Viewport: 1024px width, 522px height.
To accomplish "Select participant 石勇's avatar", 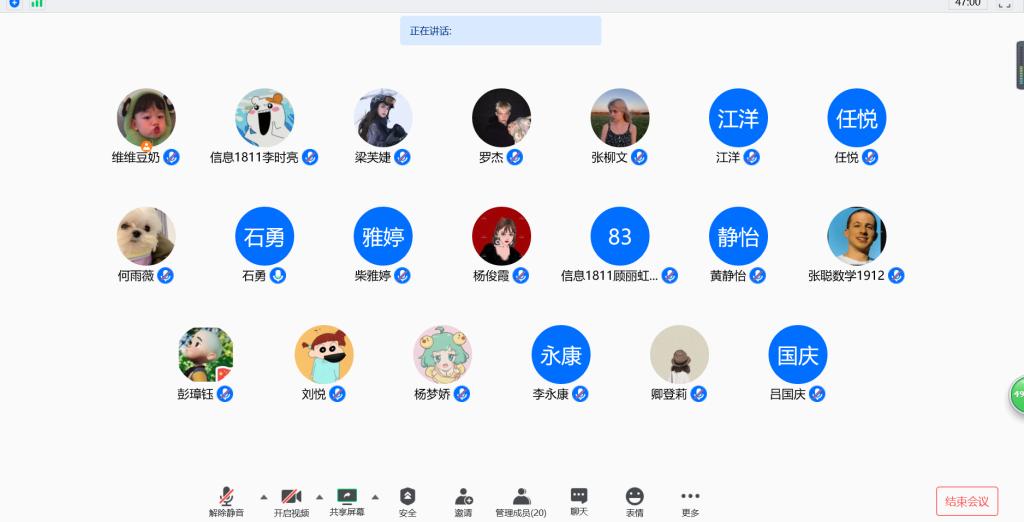I will 264,236.
